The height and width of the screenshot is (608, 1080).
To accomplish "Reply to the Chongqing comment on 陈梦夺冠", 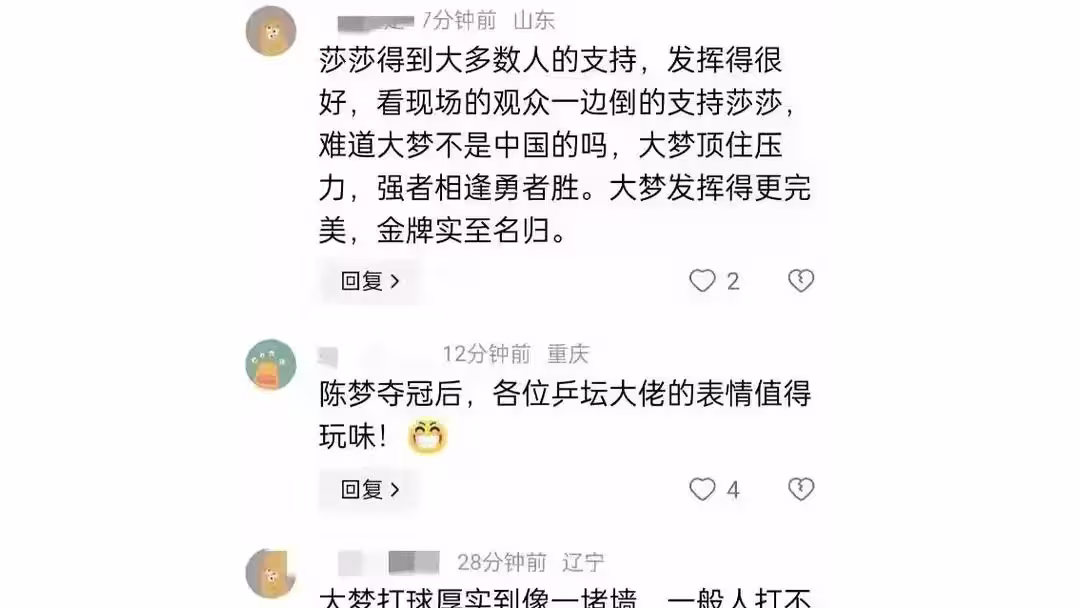I will 370,489.
